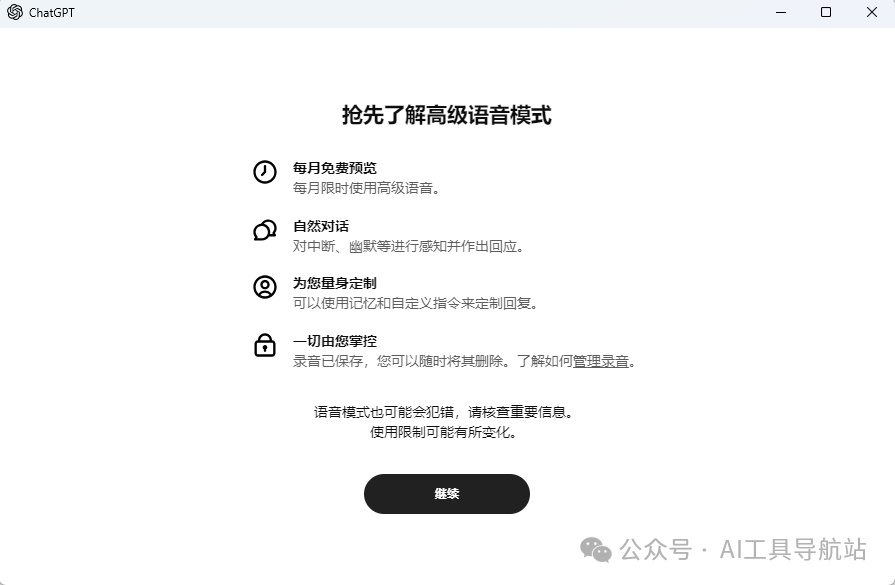Tap the 继续 button
Screen dimensions: 895x585
click(446, 494)
